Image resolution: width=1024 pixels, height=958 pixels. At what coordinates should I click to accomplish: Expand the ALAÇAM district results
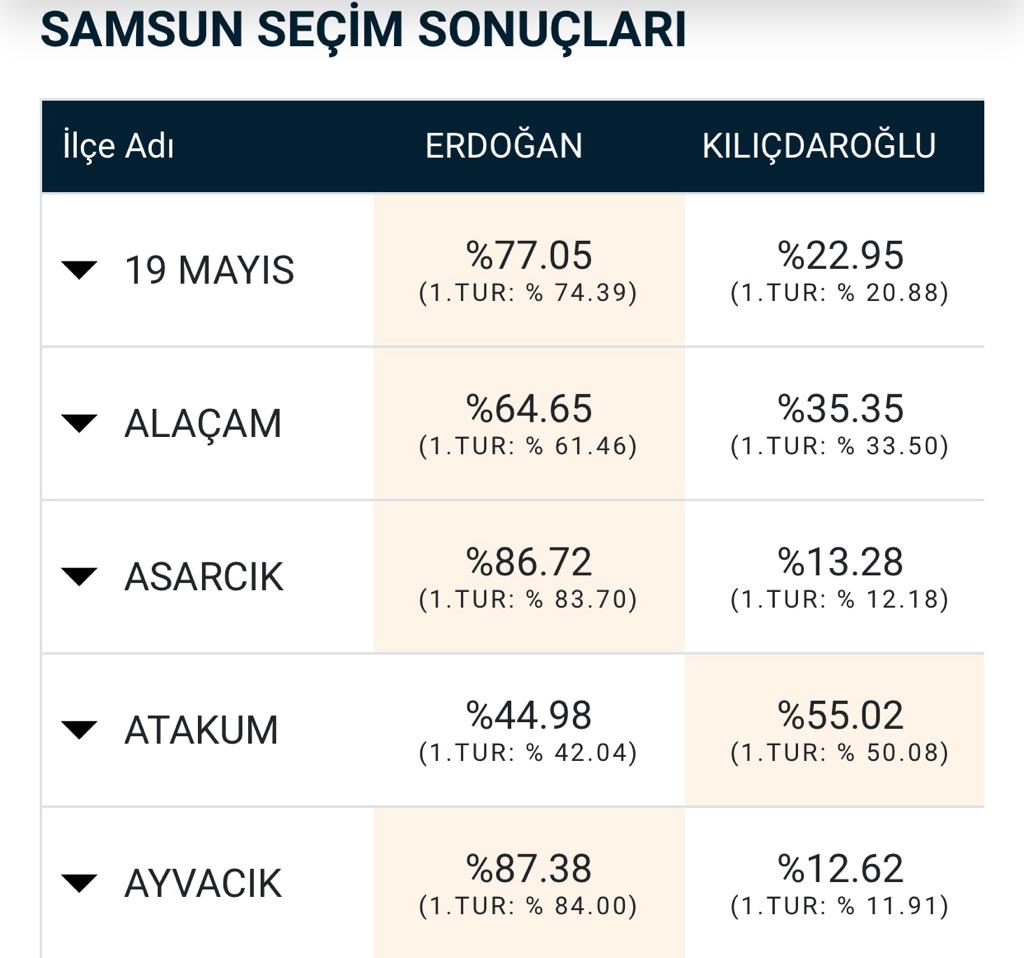[x=80, y=424]
